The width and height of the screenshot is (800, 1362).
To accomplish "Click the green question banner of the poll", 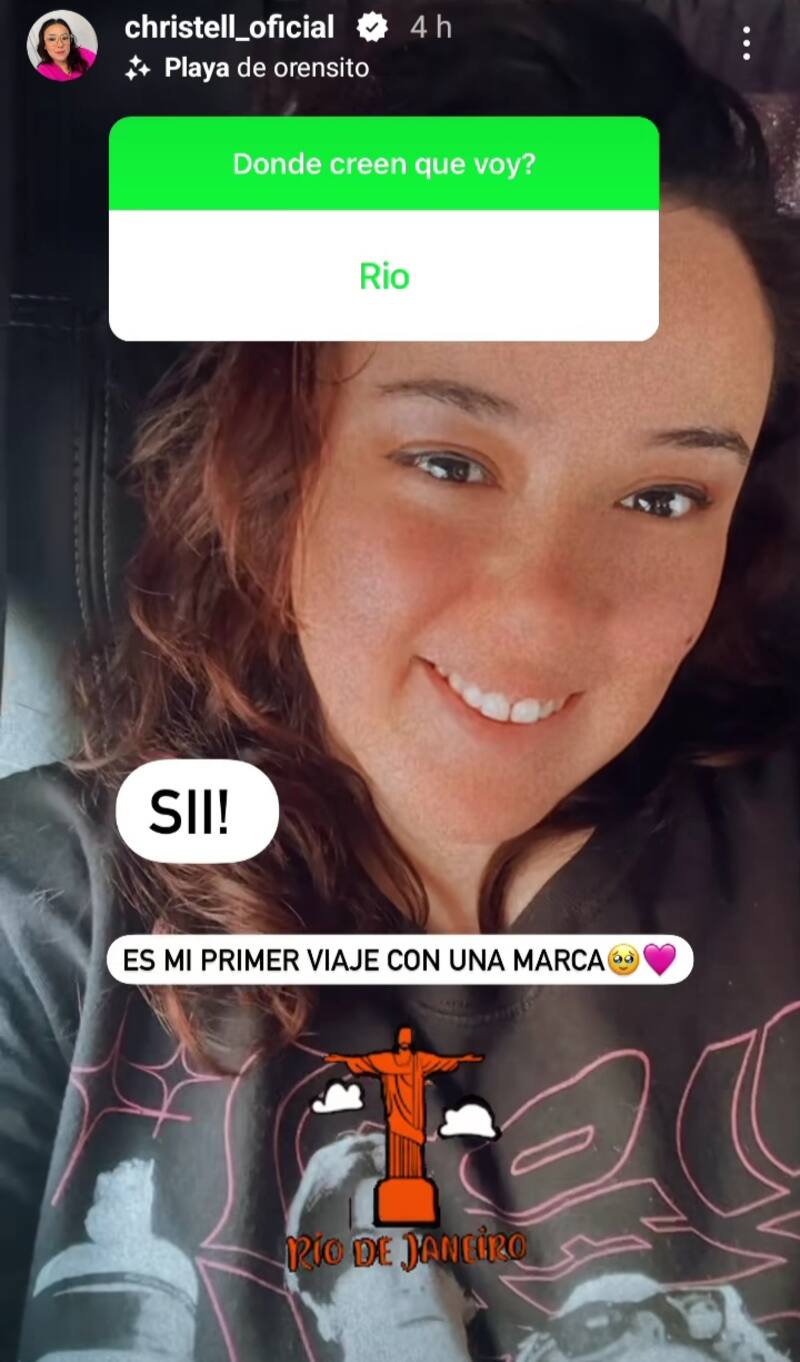I will [x=385, y=164].
